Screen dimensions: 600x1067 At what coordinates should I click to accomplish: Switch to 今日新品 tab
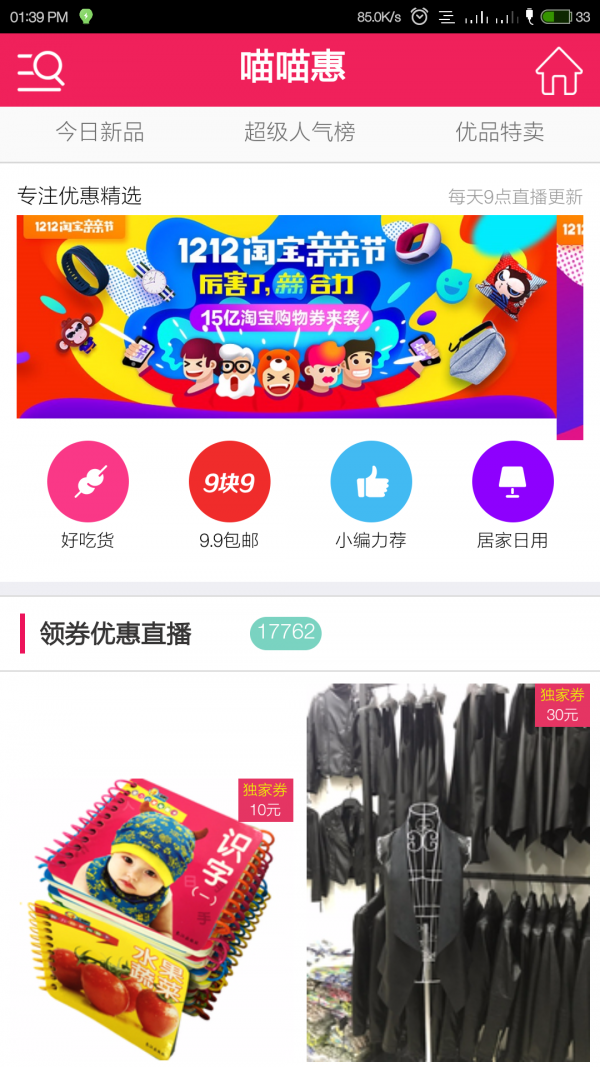point(100,132)
